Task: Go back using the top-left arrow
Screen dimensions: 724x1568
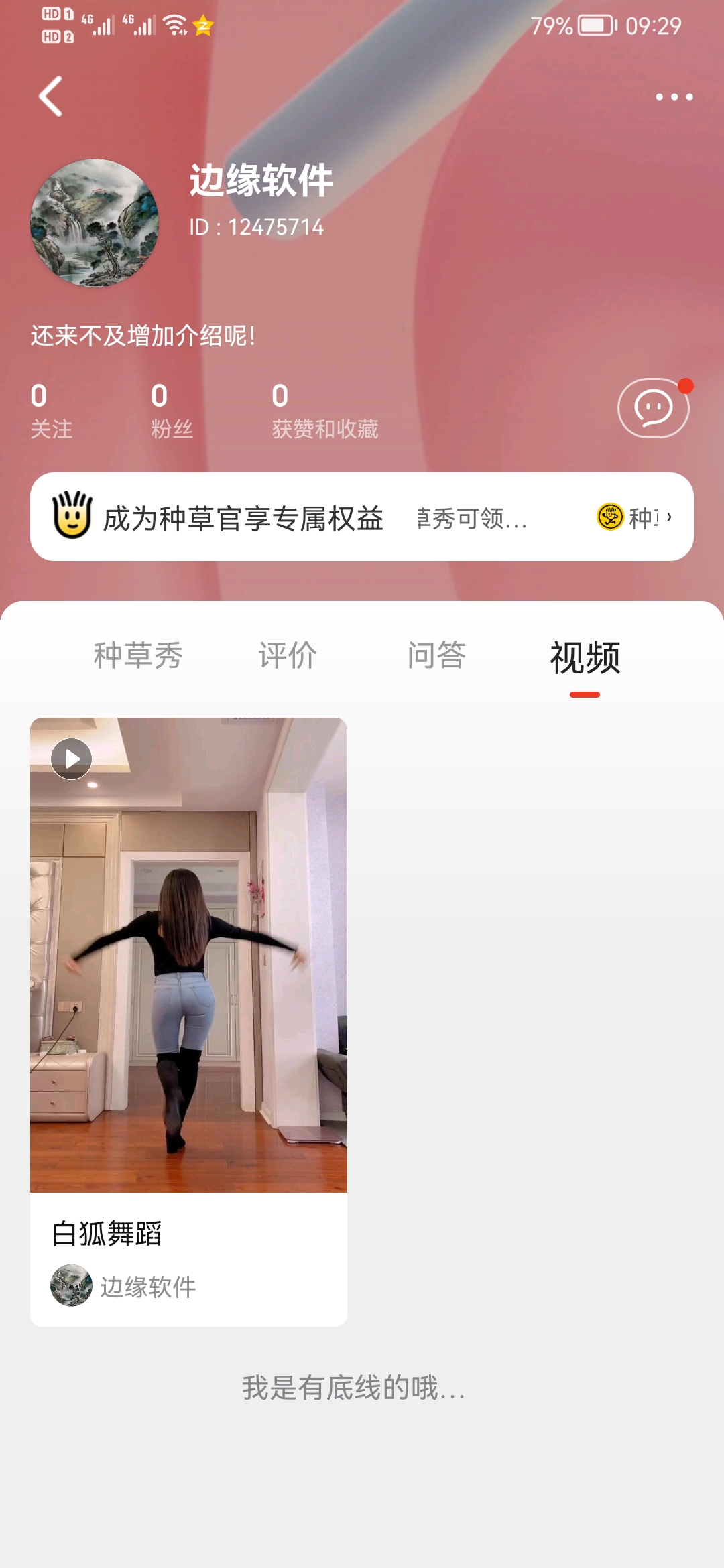Action: click(50, 96)
